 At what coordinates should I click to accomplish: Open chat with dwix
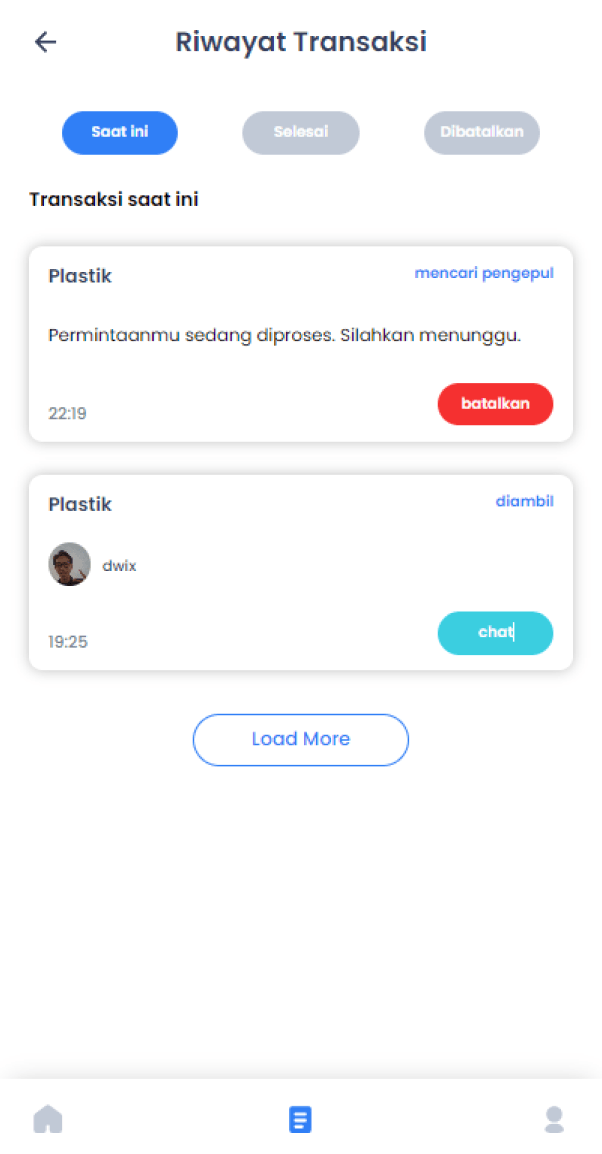495,633
